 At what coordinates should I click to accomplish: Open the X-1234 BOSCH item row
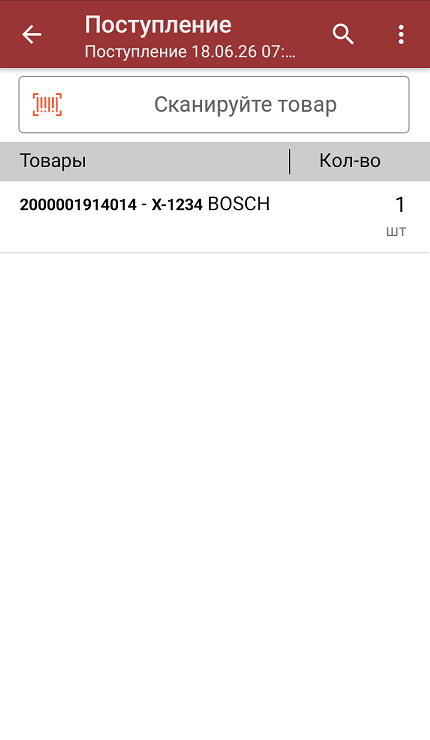(x=215, y=217)
